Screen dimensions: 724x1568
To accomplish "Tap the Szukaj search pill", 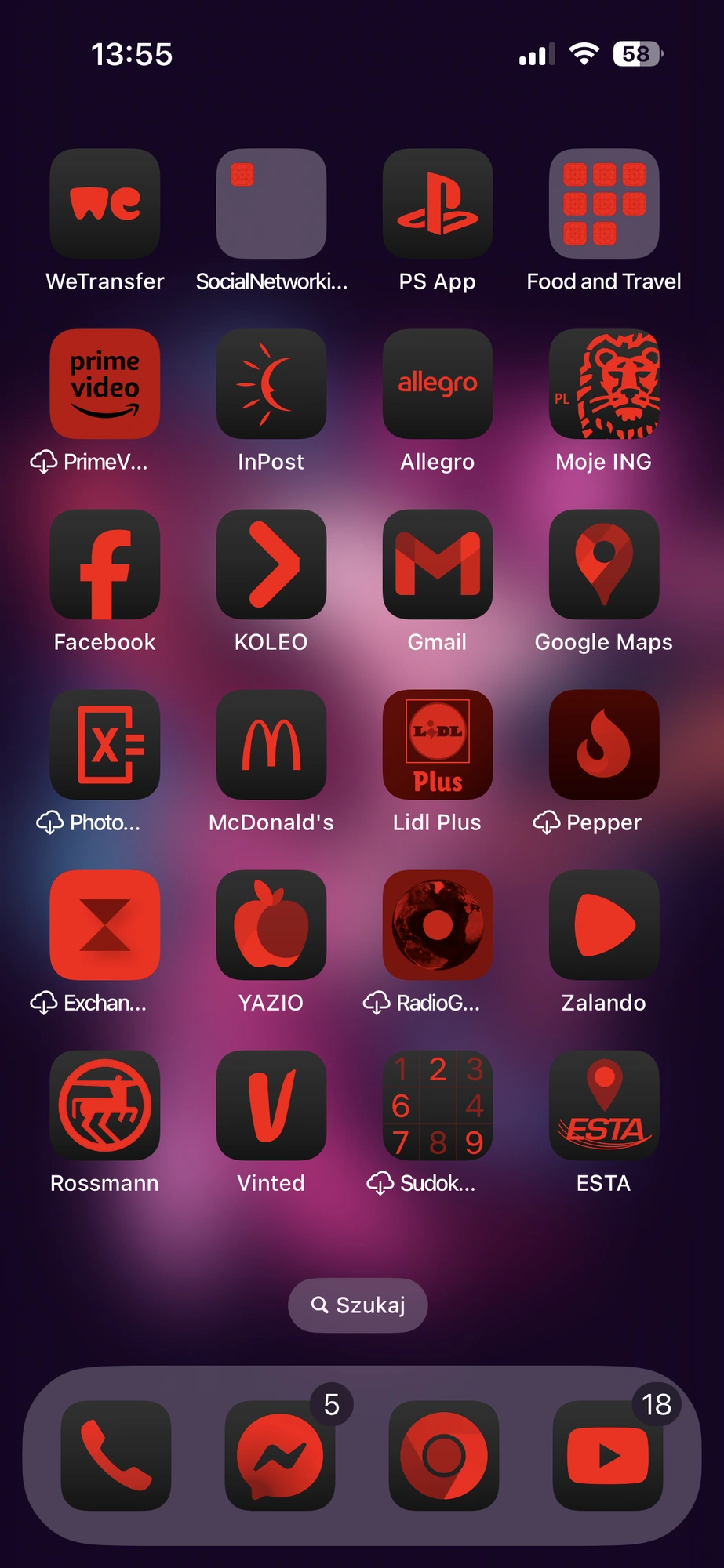I will [358, 1305].
